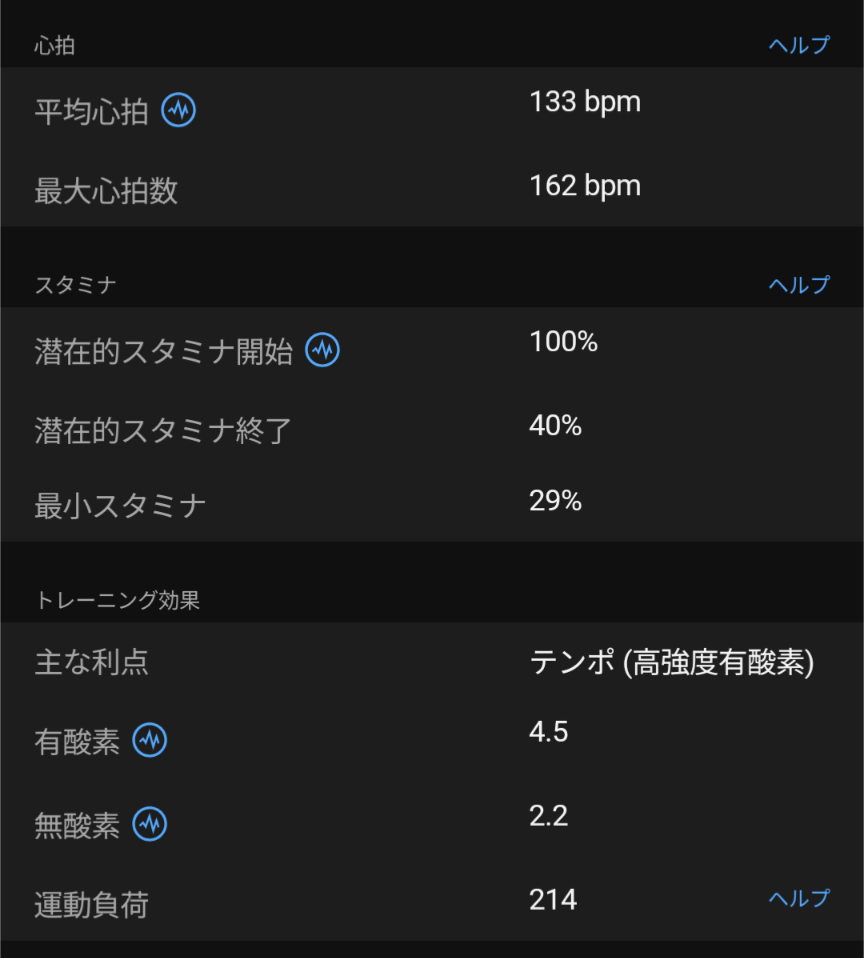This screenshot has height=958, width=864.
Task: Tap the chart icon next to 潜在的スタミナ開始
Action: pos(322,350)
